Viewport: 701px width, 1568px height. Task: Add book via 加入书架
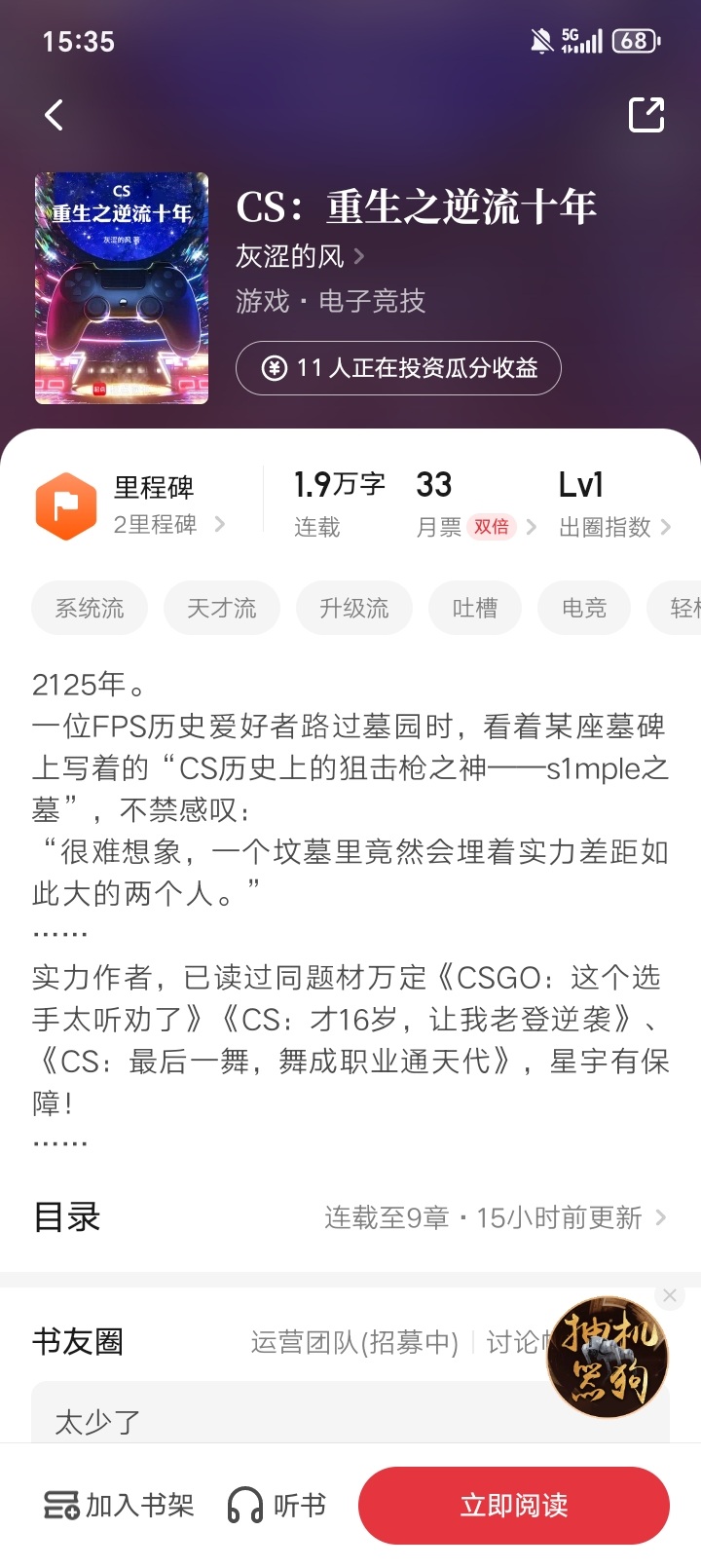tap(119, 1506)
